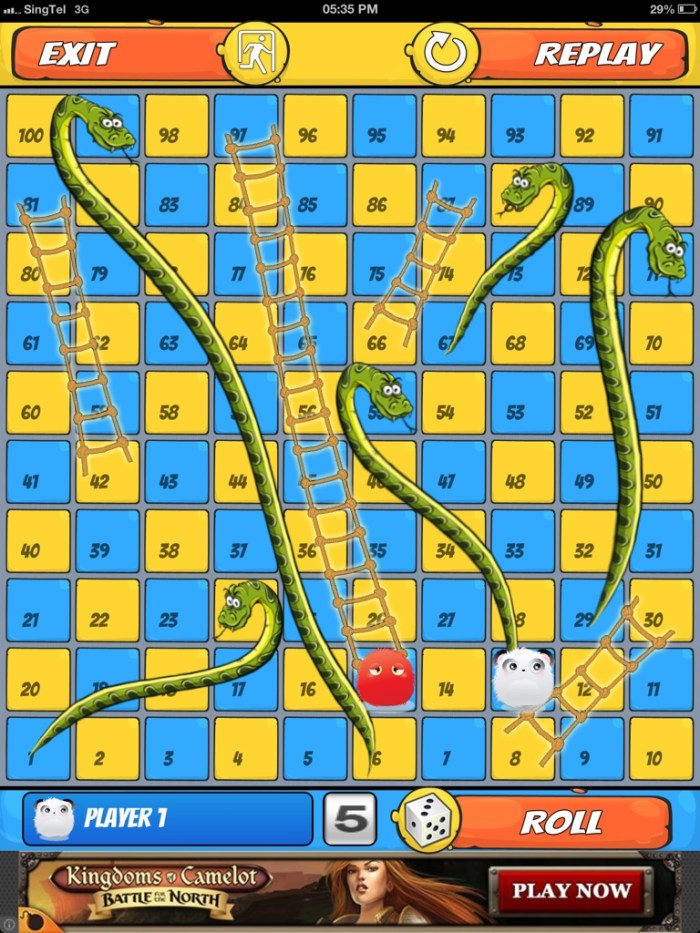Roll the dice for Player 1
Screen dimensions: 700x933
coord(560,822)
